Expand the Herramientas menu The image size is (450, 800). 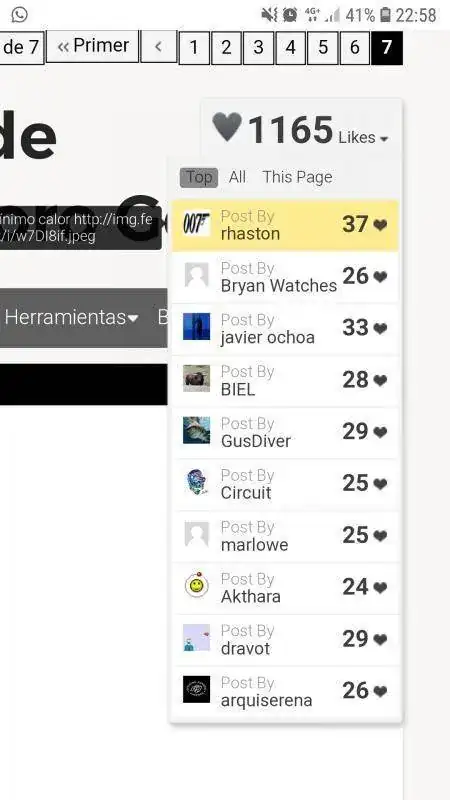pos(71,318)
